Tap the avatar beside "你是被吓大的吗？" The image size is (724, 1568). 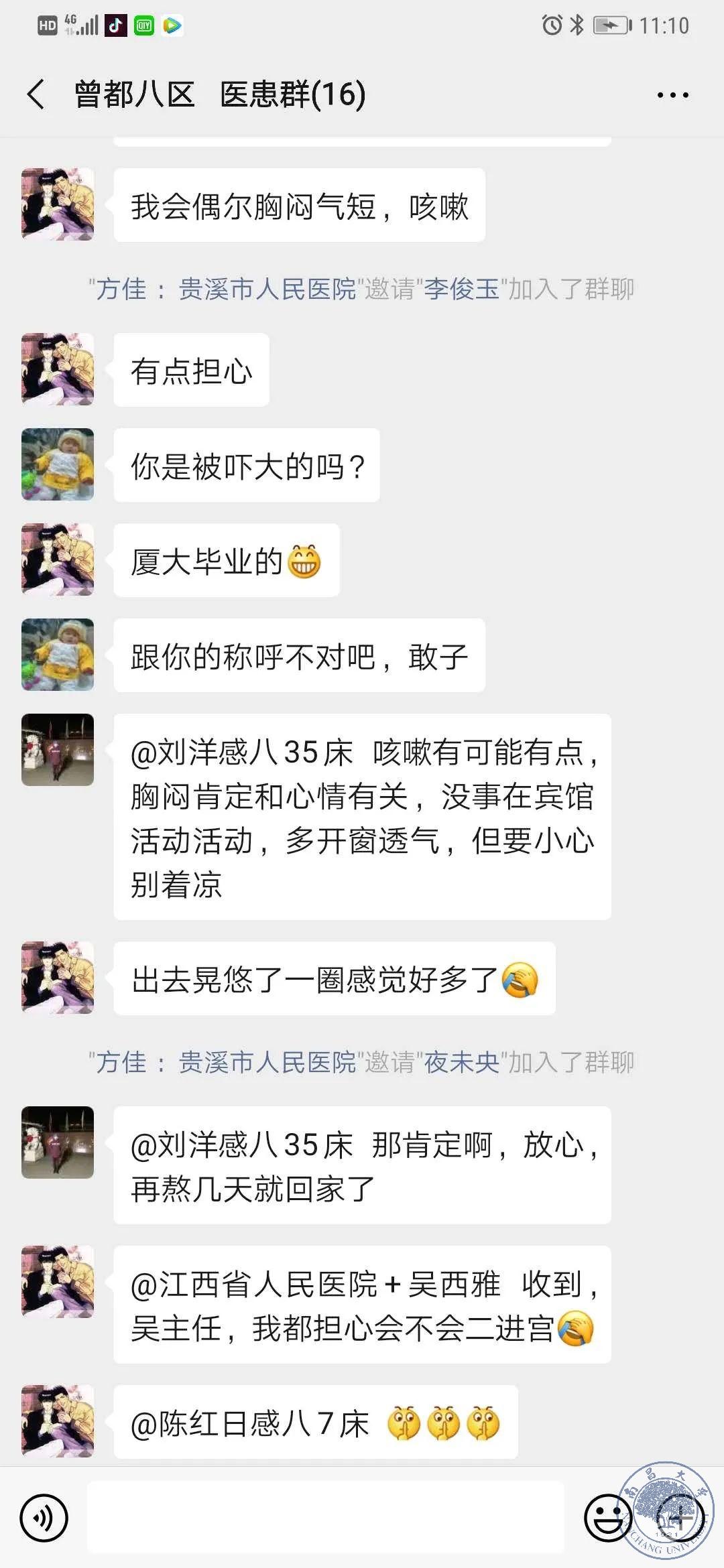click(x=58, y=464)
